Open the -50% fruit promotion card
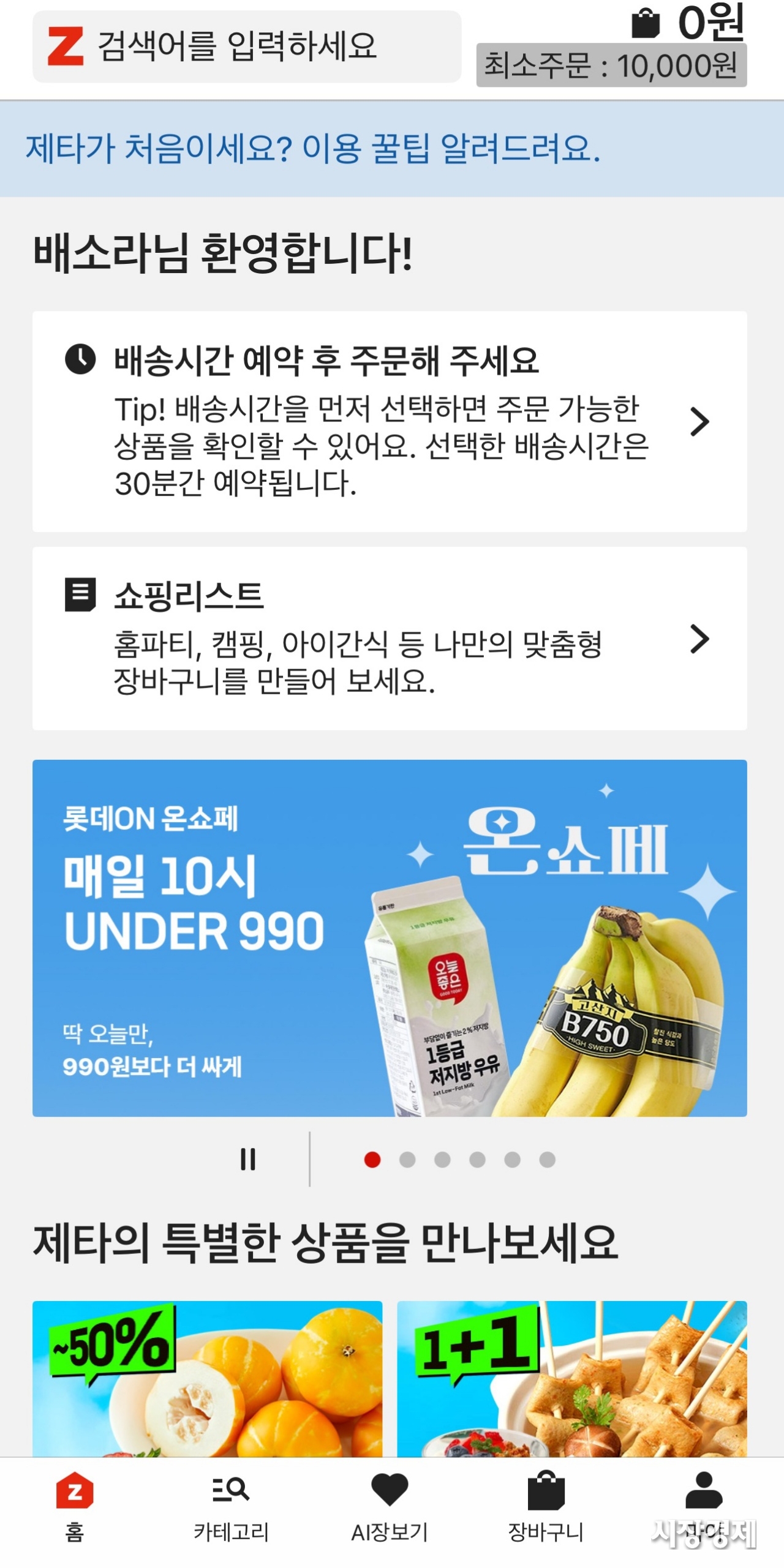 pyautogui.click(x=207, y=1376)
